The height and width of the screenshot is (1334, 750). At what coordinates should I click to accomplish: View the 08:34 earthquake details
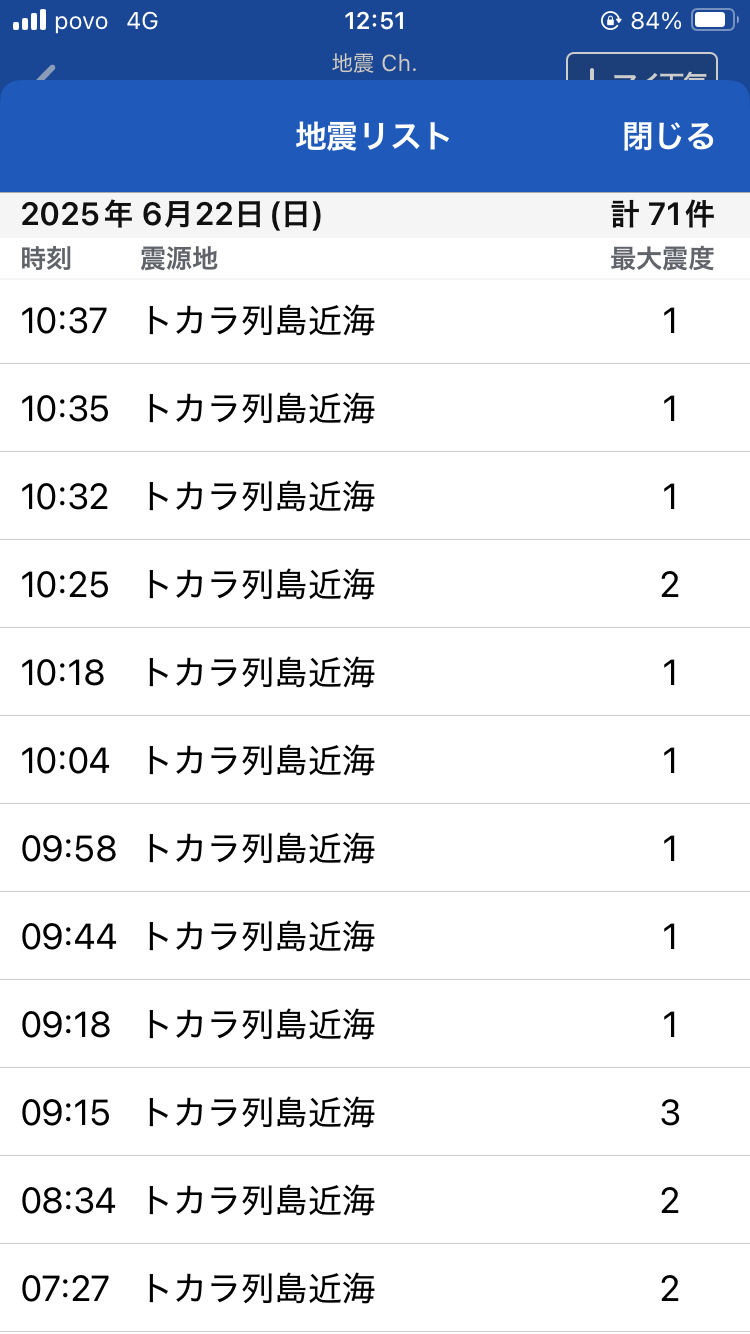375,1200
